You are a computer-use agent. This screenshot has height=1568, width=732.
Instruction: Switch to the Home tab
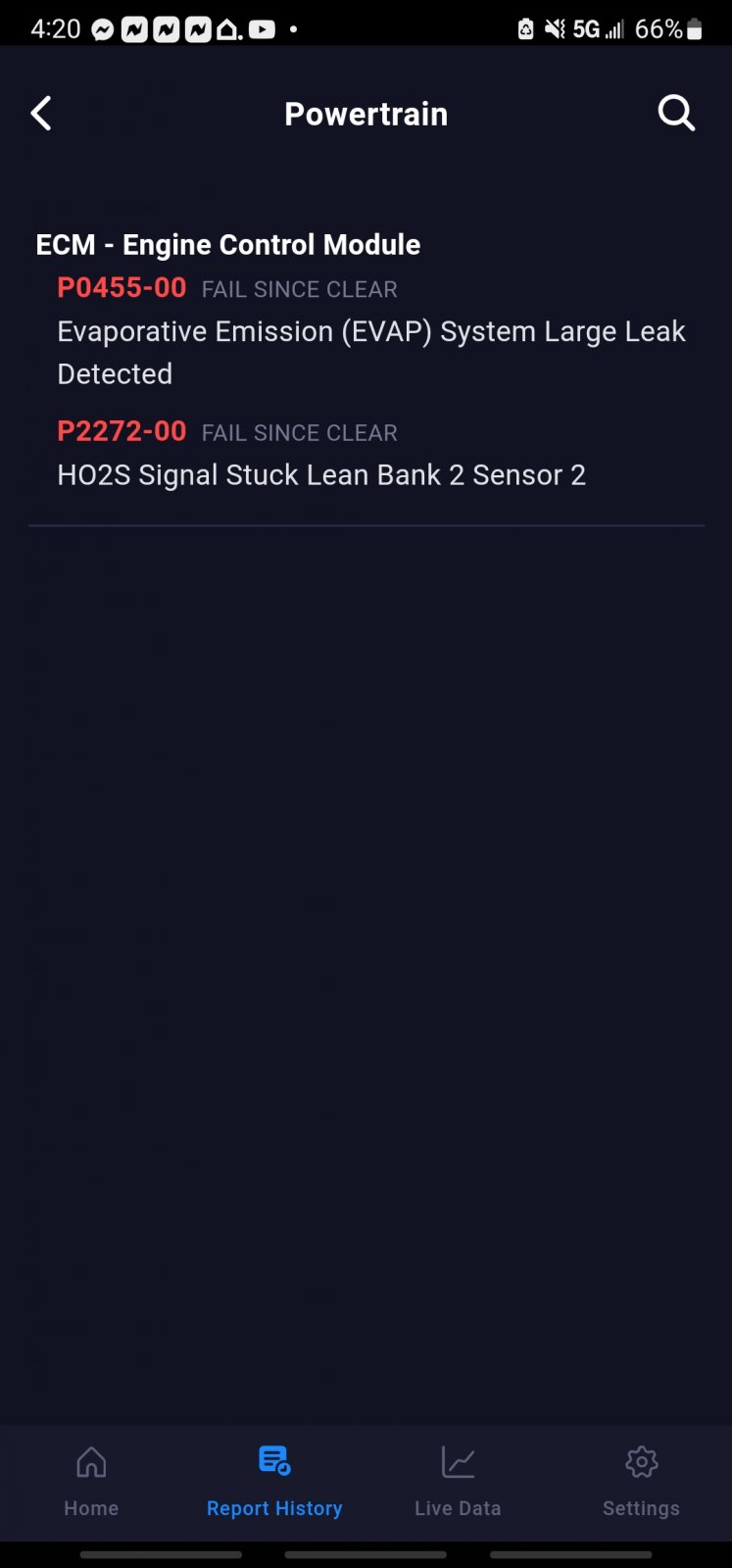tap(91, 1482)
